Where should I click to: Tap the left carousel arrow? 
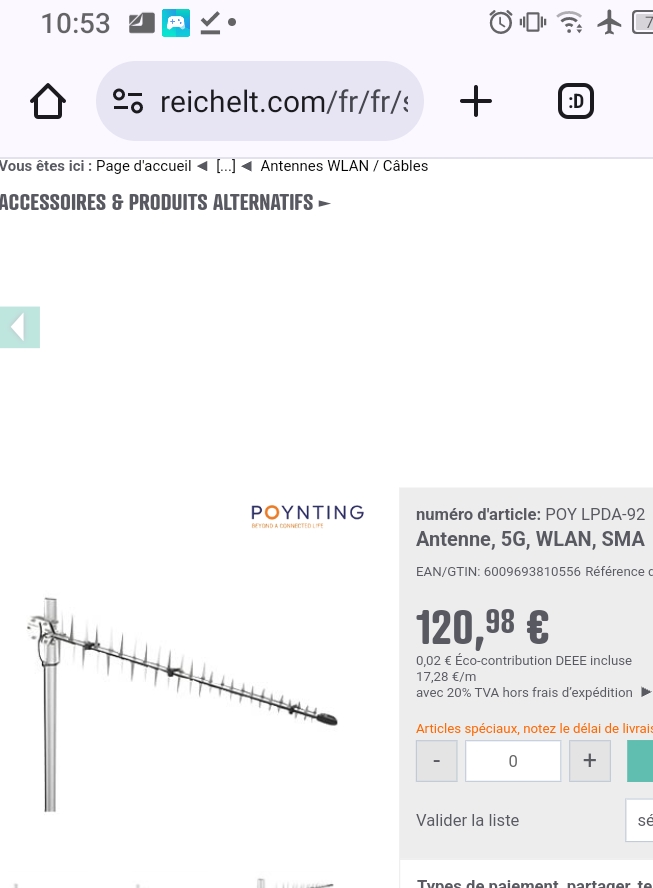(19, 327)
